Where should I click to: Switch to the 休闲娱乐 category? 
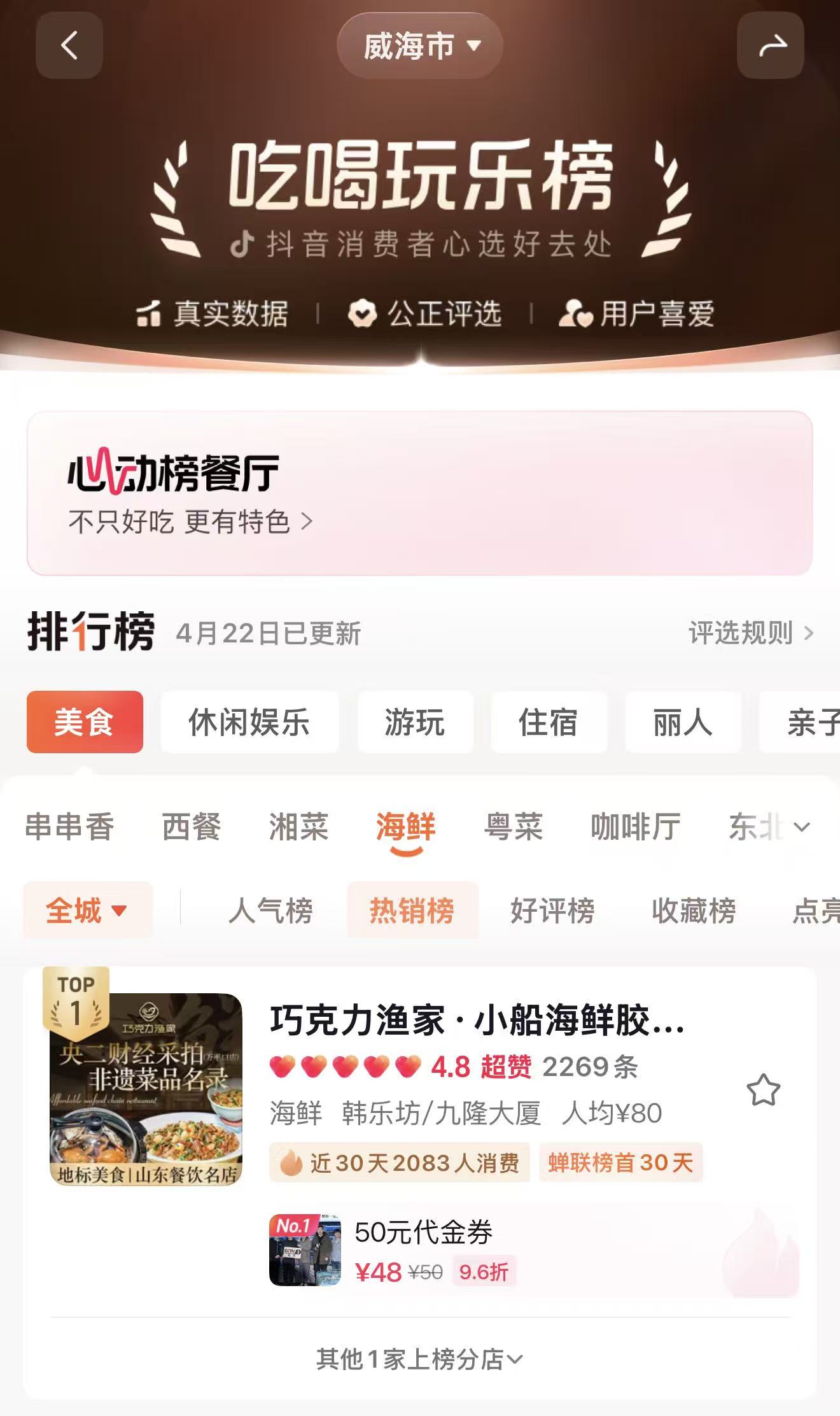click(x=249, y=722)
